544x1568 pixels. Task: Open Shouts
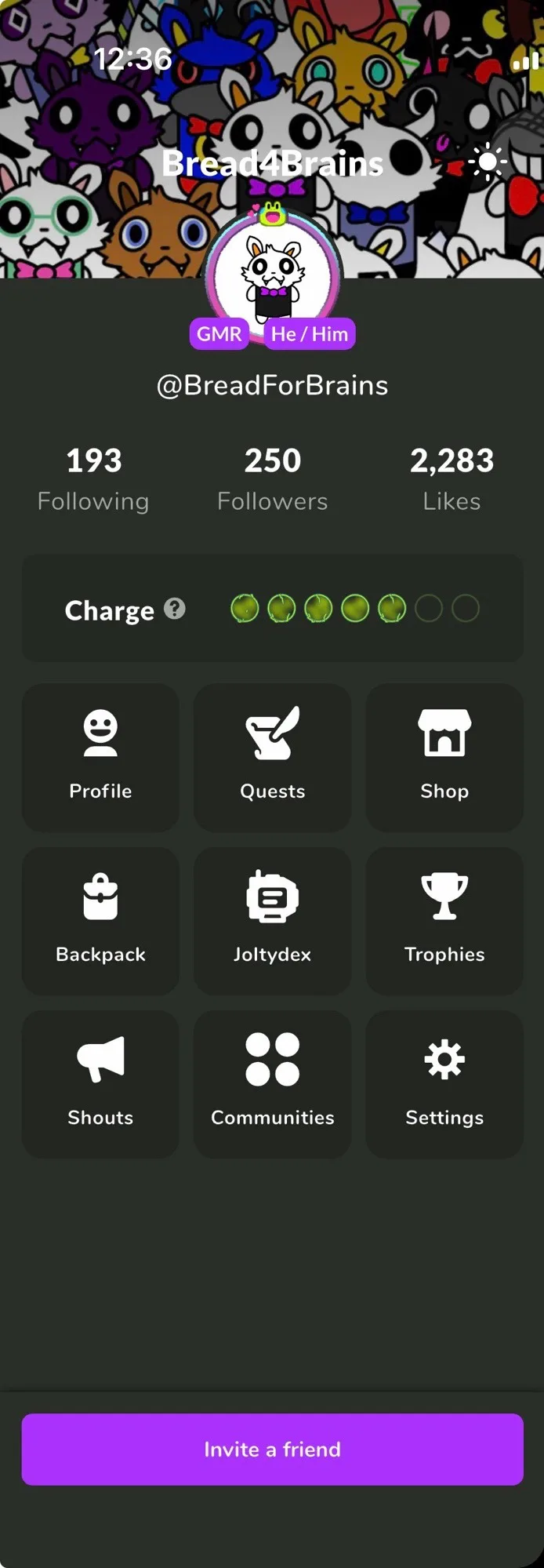[100, 1083]
